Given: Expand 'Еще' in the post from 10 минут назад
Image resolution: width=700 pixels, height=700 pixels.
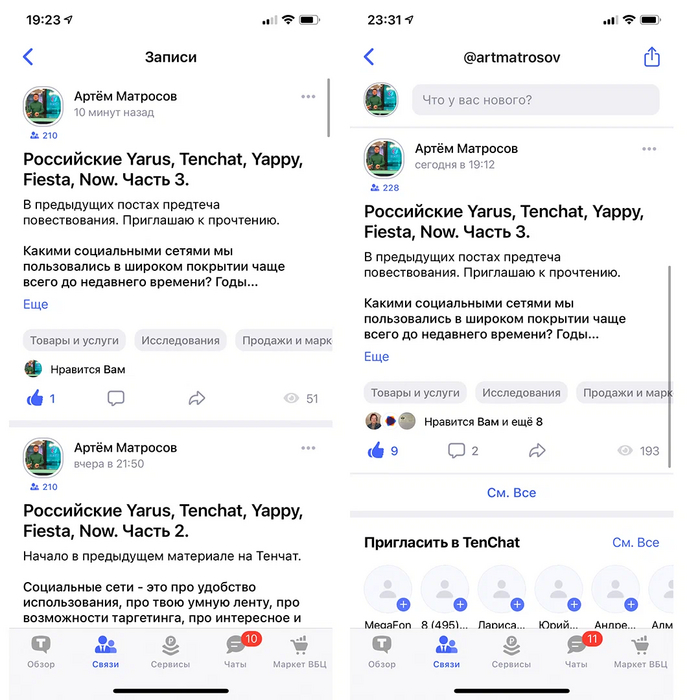Looking at the screenshot, I should click(x=36, y=304).
